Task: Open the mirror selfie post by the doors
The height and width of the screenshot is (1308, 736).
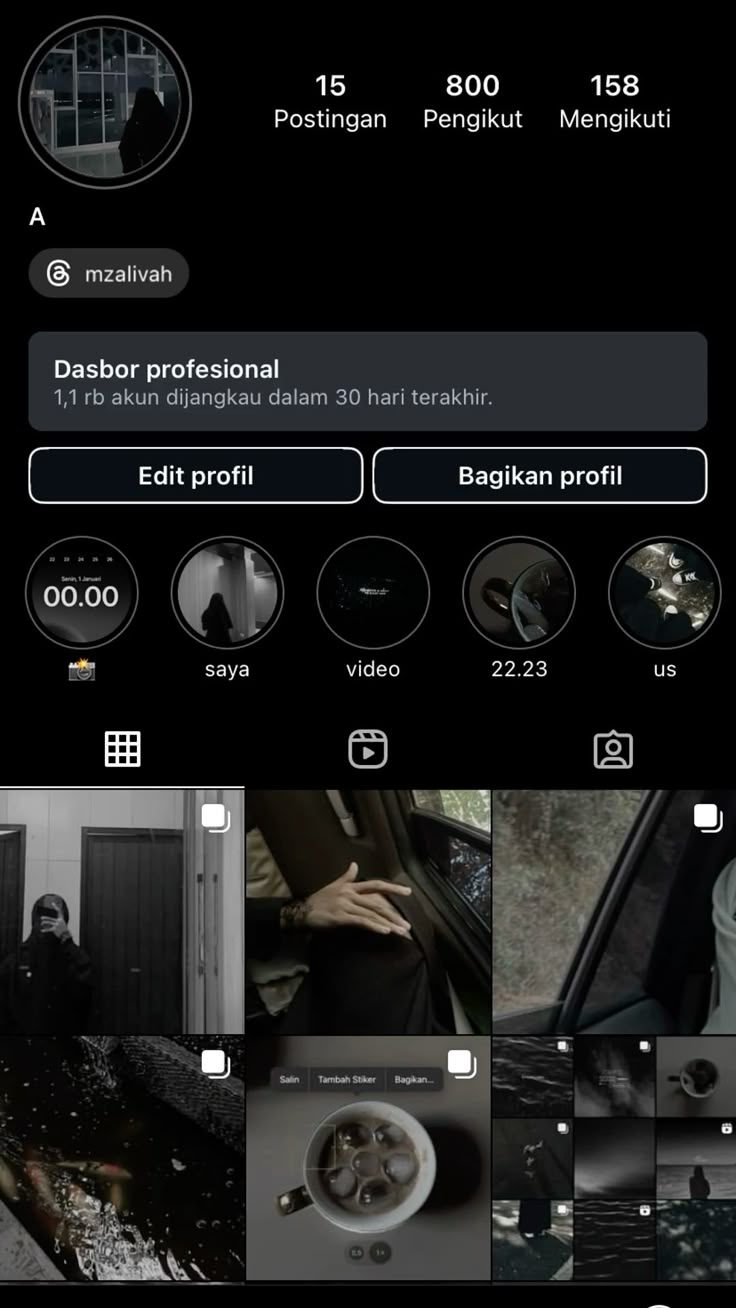Action: click(121, 911)
